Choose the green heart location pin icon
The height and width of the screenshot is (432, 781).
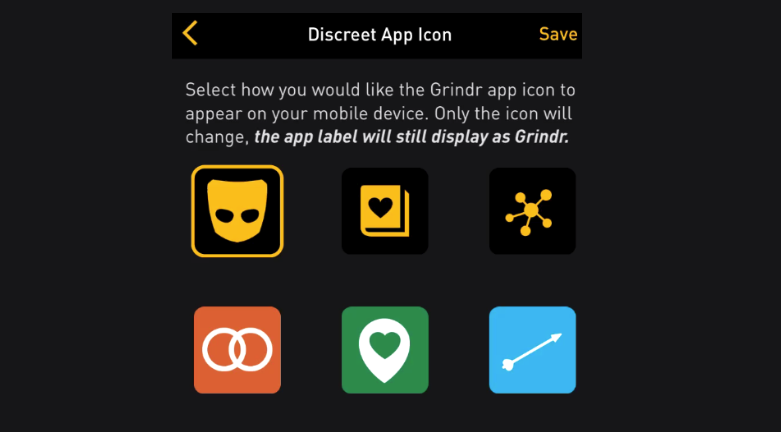tap(385, 350)
